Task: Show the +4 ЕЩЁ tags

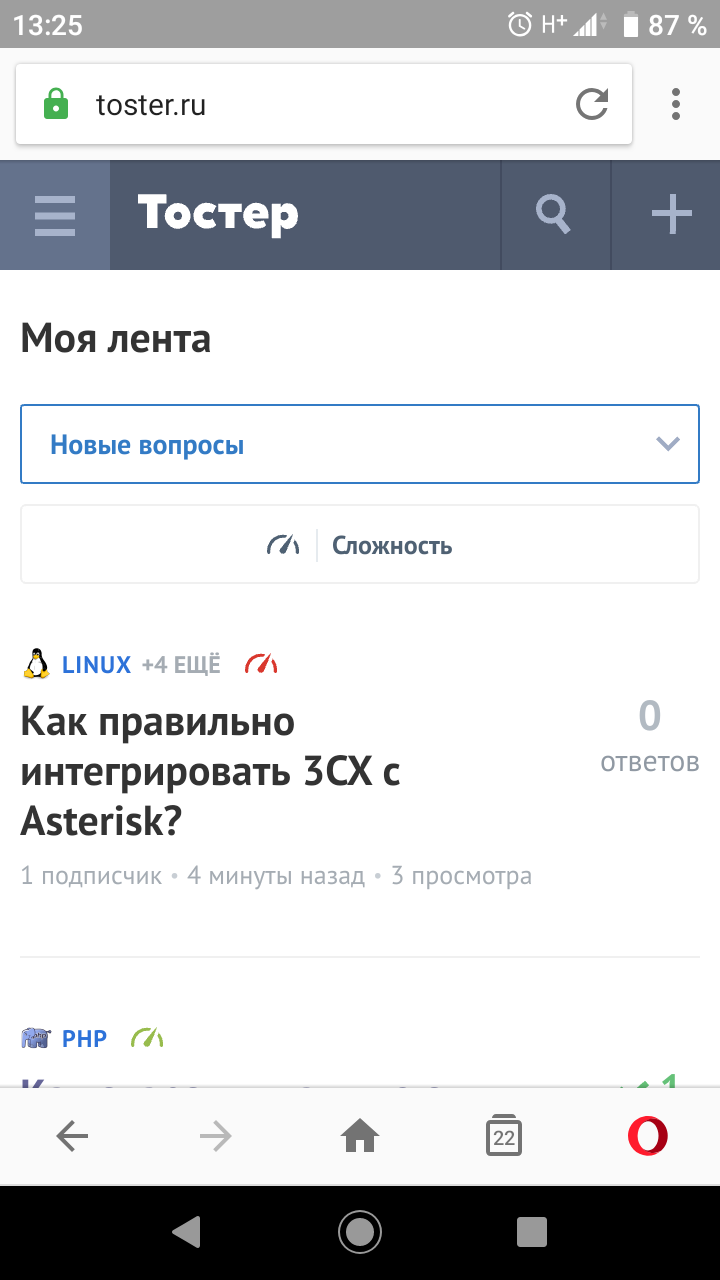Action: [181, 665]
